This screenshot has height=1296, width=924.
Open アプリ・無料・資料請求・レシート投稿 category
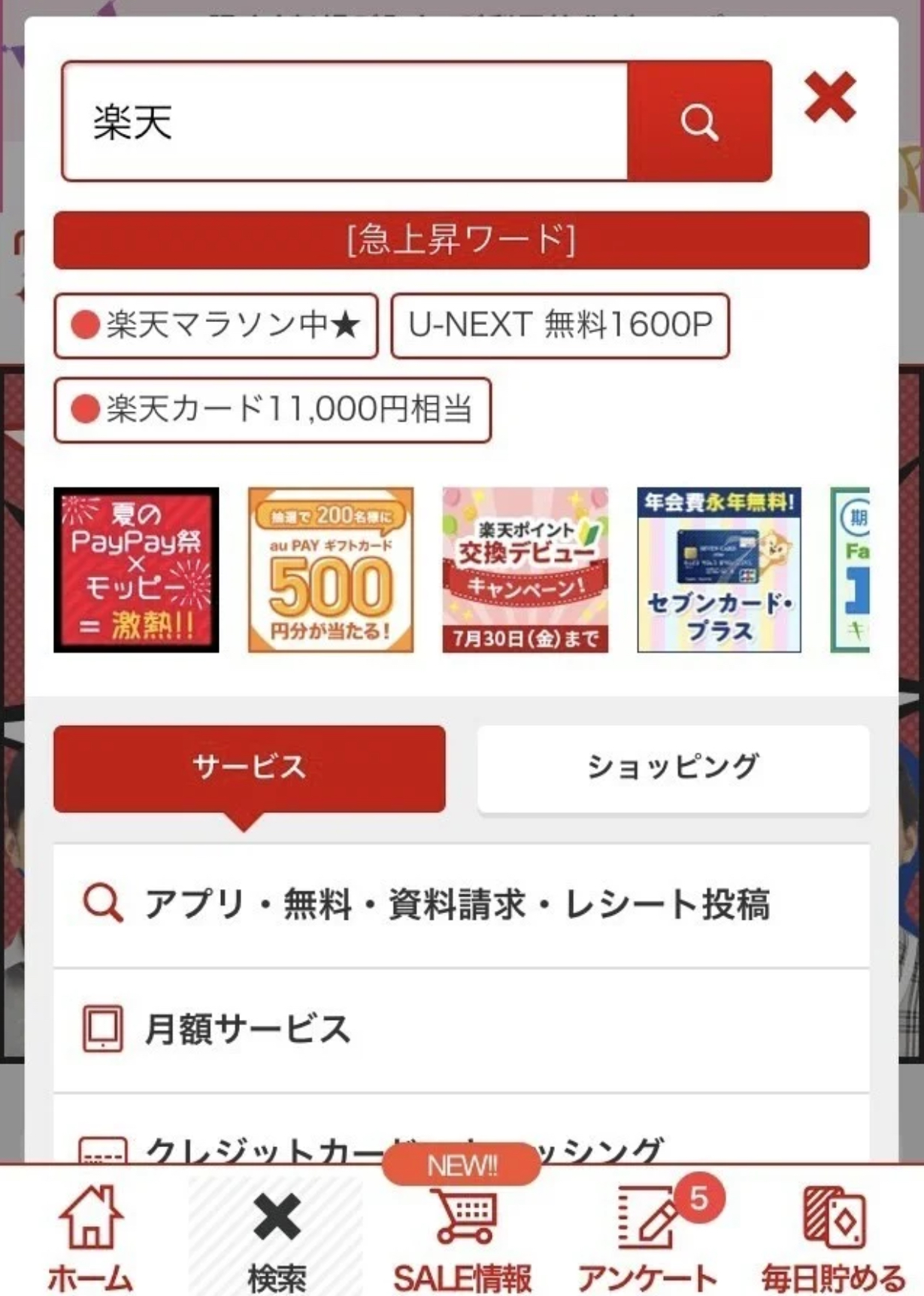(x=461, y=905)
